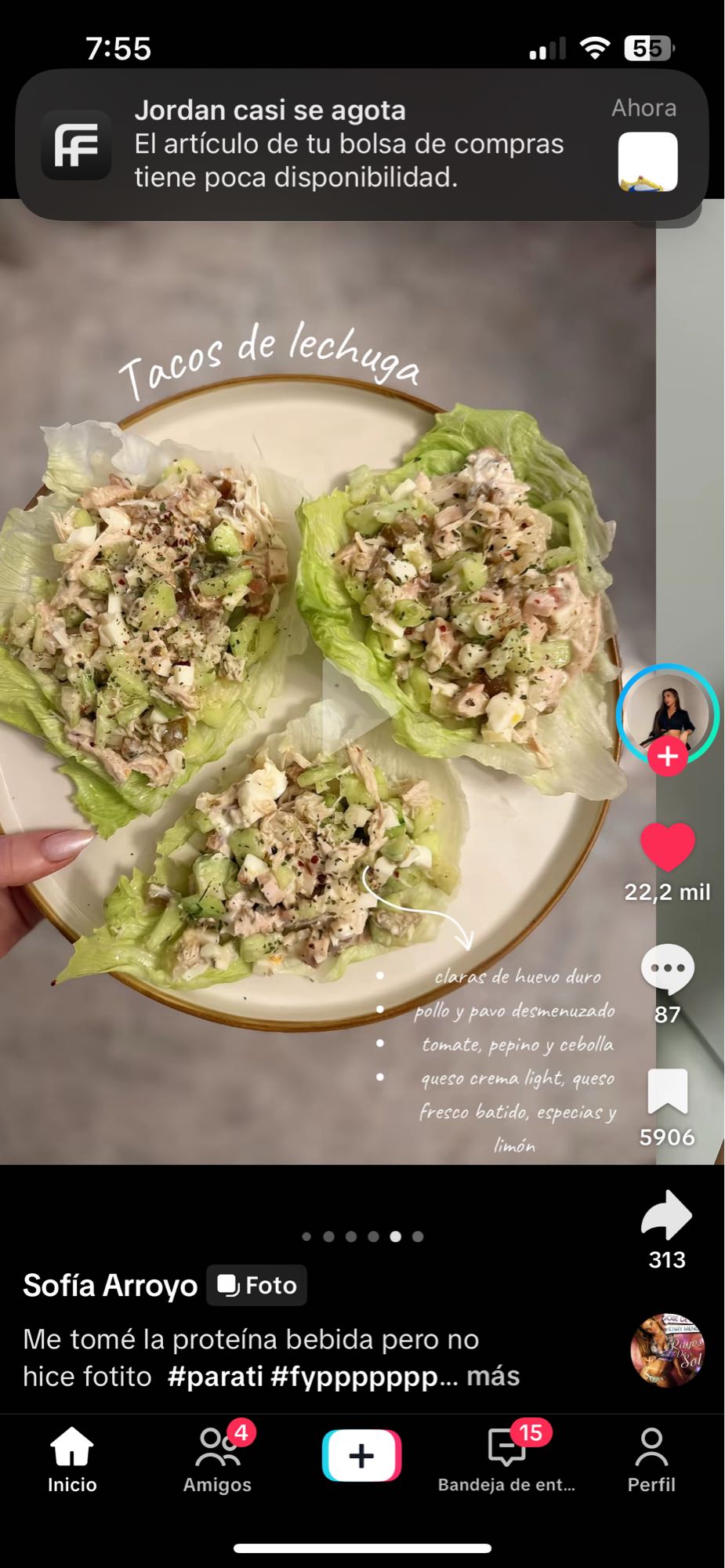Tap the #parati hashtag

click(x=217, y=1376)
